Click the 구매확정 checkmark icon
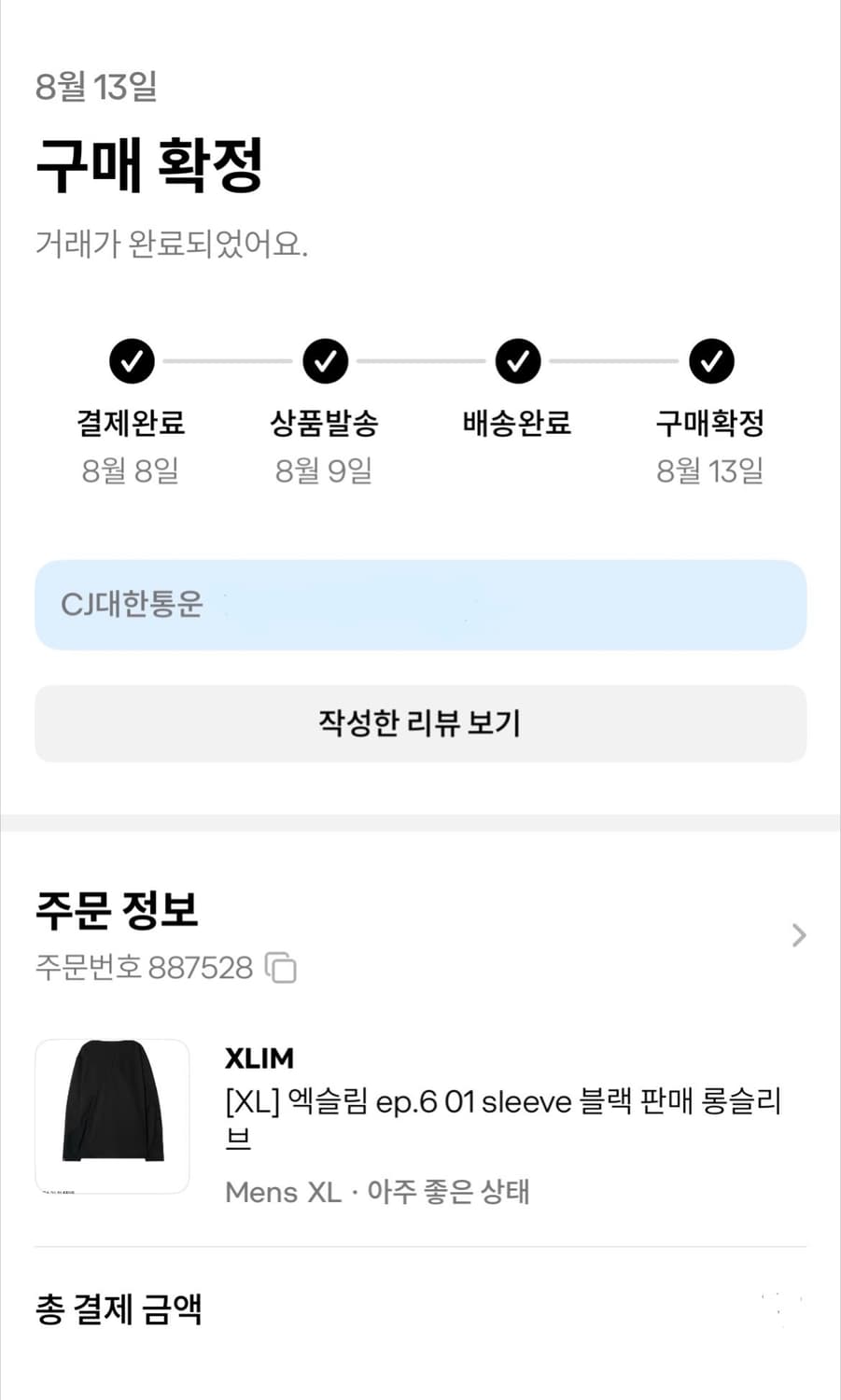 (711, 361)
